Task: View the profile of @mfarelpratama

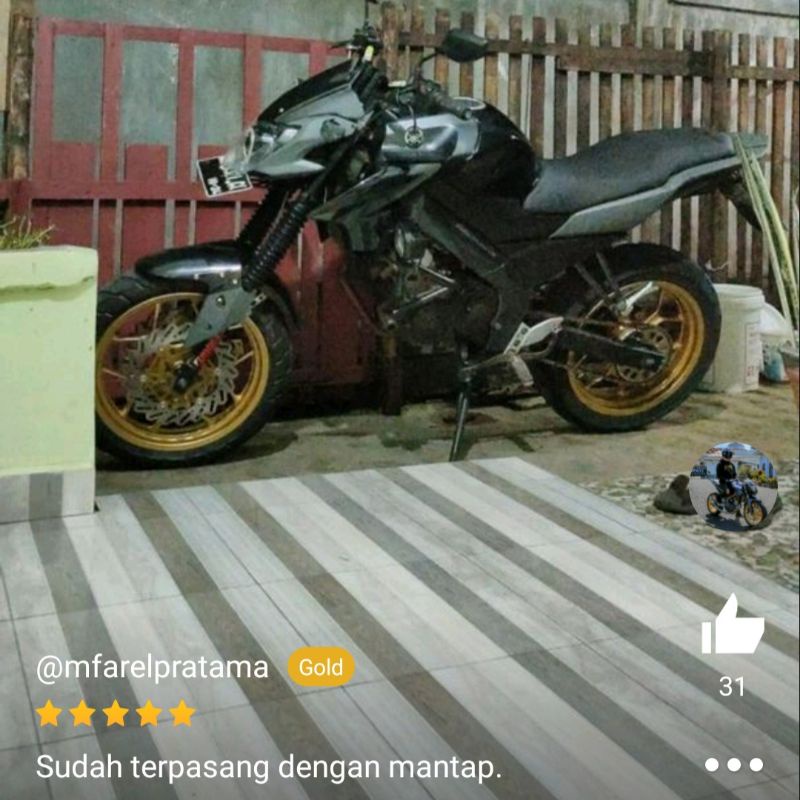Action: tap(152, 667)
